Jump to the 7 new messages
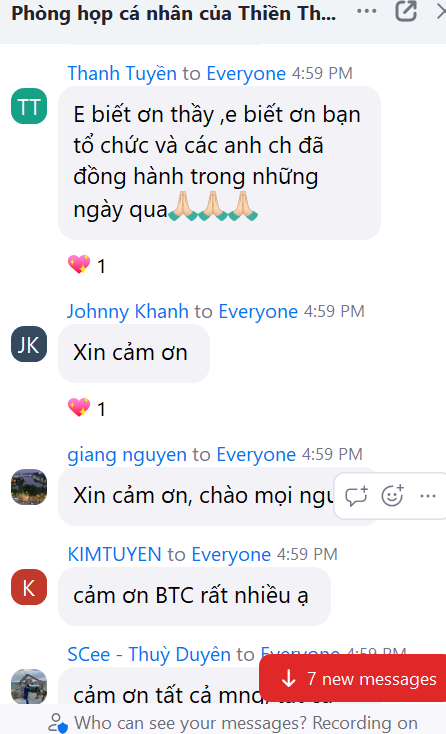 [x=354, y=678]
